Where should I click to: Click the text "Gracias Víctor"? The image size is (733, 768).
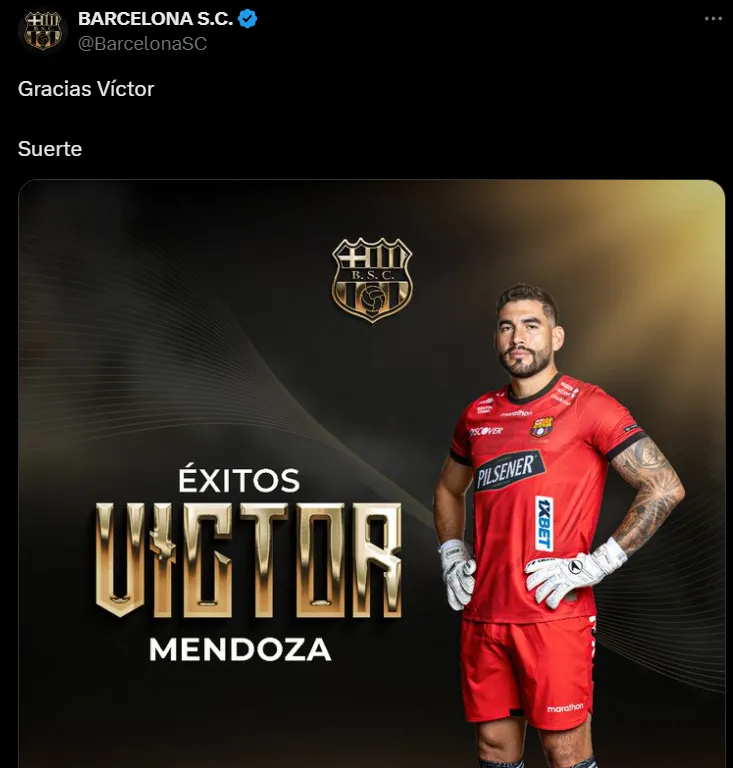tap(84, 88)
